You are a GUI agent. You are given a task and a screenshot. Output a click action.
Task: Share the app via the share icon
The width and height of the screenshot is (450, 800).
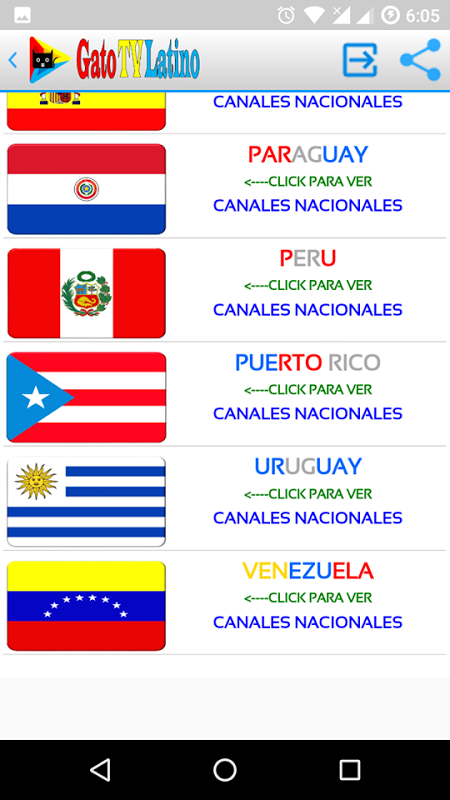[420, 60]
